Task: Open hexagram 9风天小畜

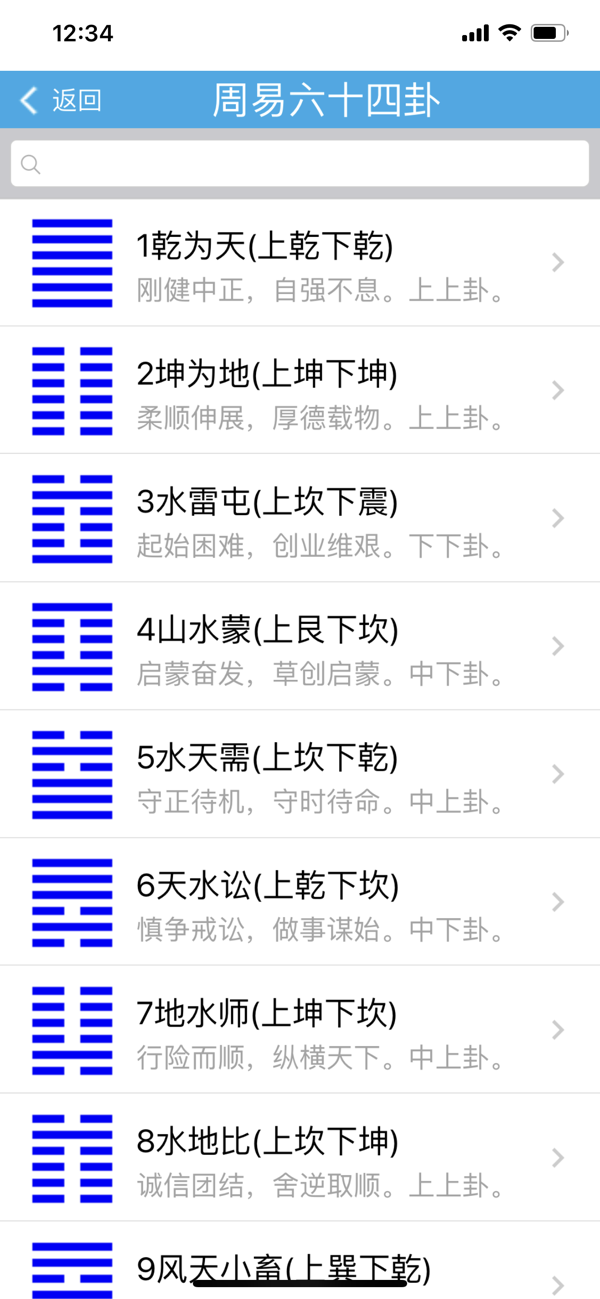Action: coord(300,1261)
